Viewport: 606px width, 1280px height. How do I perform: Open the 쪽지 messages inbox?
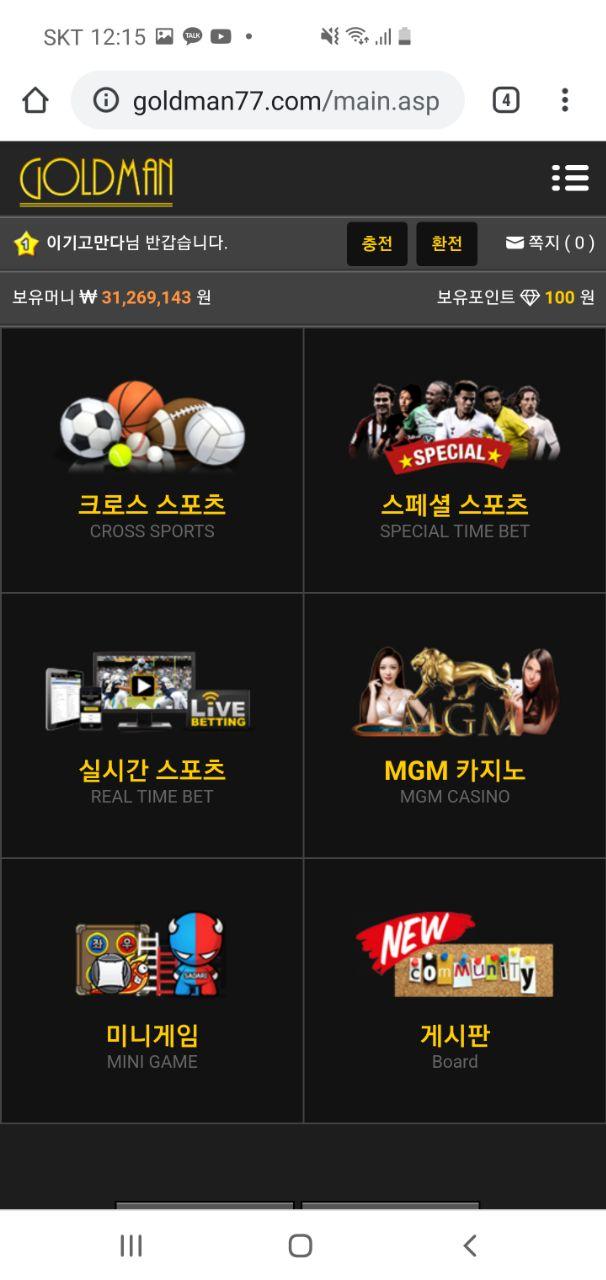pos(549,243)
